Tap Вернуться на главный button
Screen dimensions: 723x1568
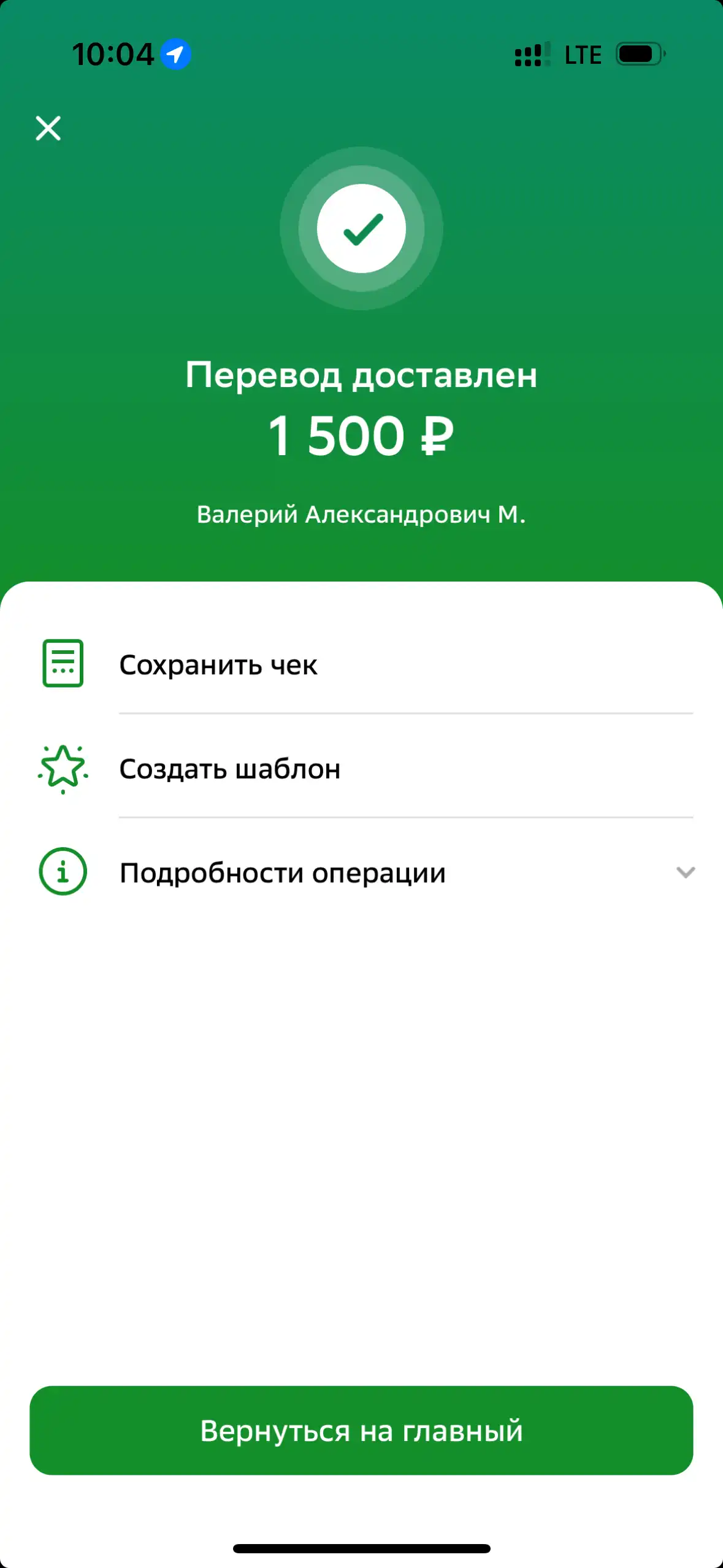click(x=361, y=1430)
